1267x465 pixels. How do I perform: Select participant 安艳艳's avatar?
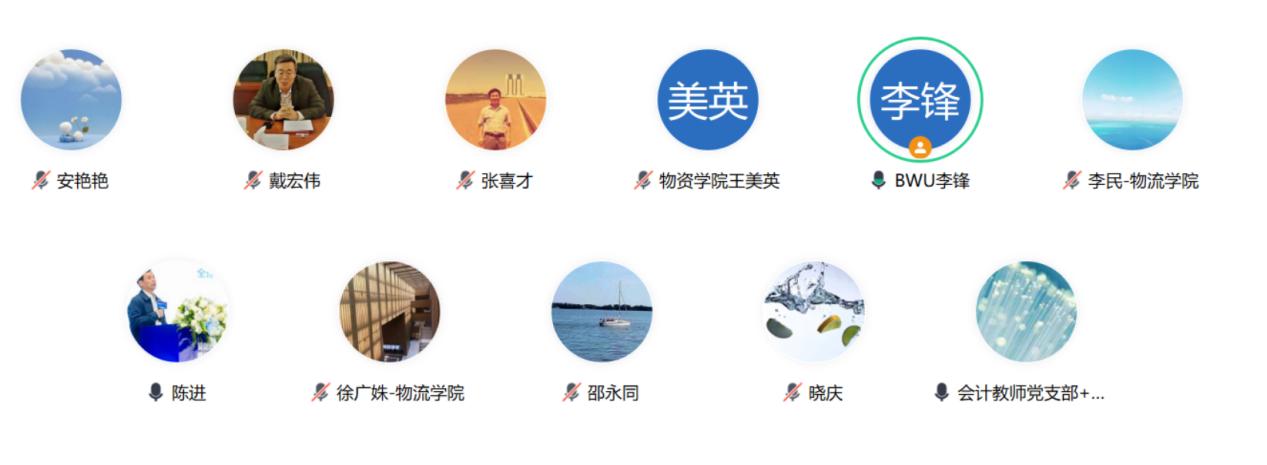pyautogui.click(x=71, y=100)
